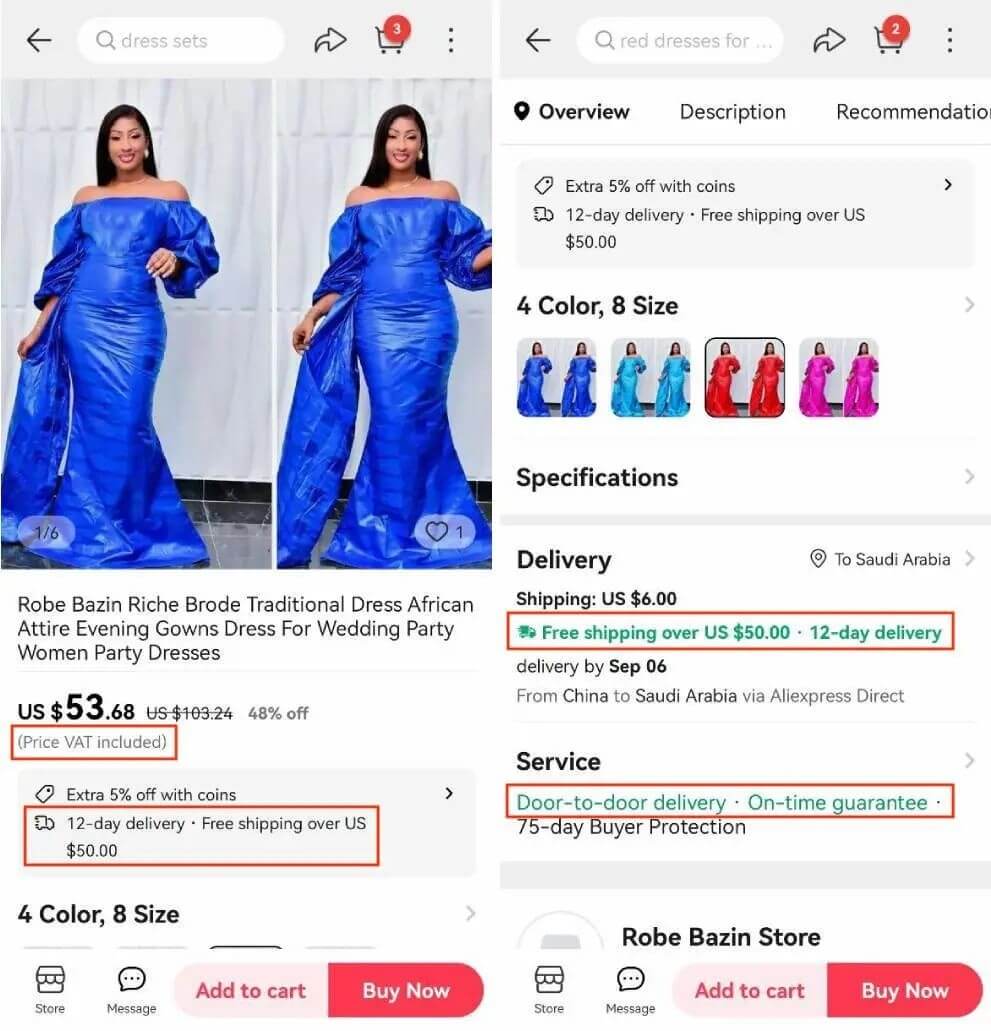The height and width of the screenshot is (1031, 991).
Task: Open the Service details row
Action: tap(745, 762)
